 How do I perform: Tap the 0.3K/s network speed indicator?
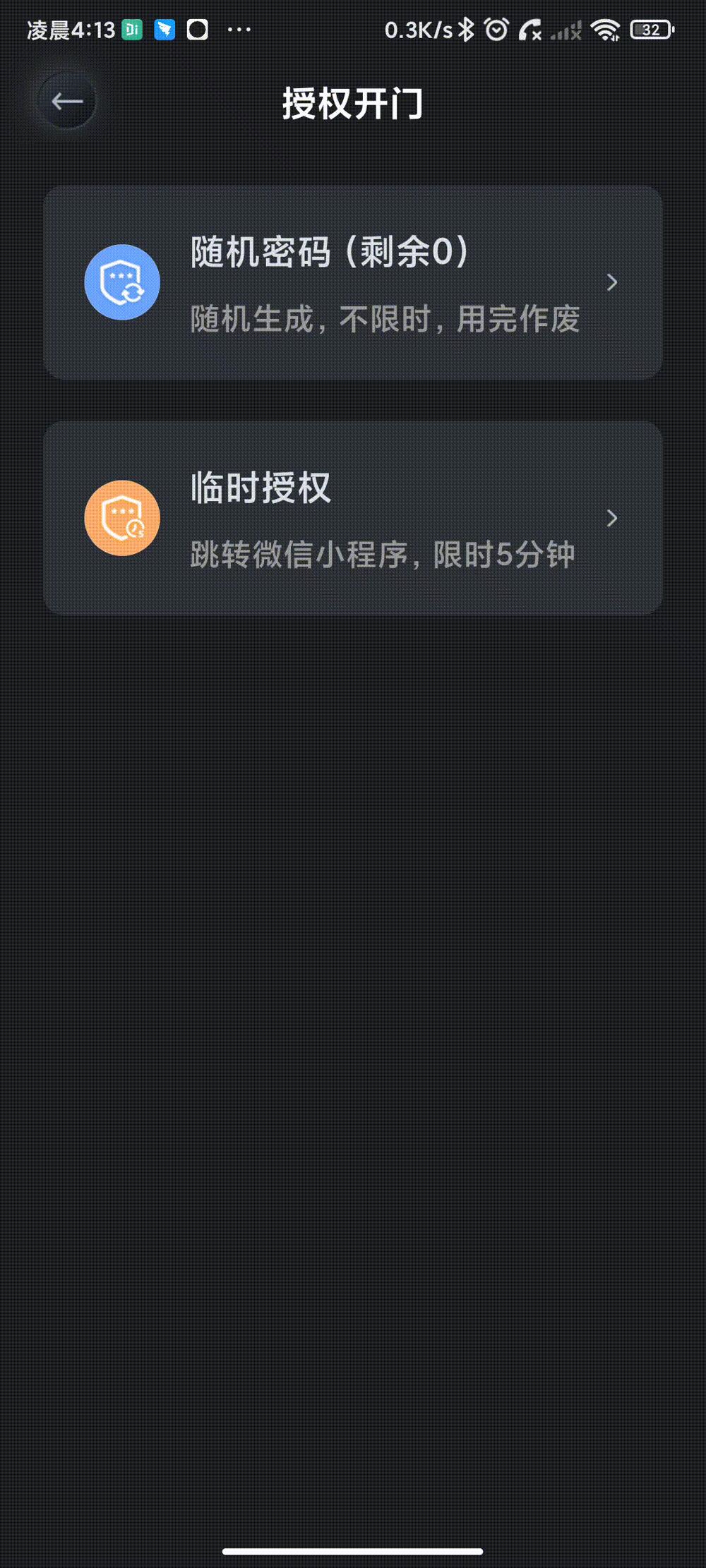point(420,30)
